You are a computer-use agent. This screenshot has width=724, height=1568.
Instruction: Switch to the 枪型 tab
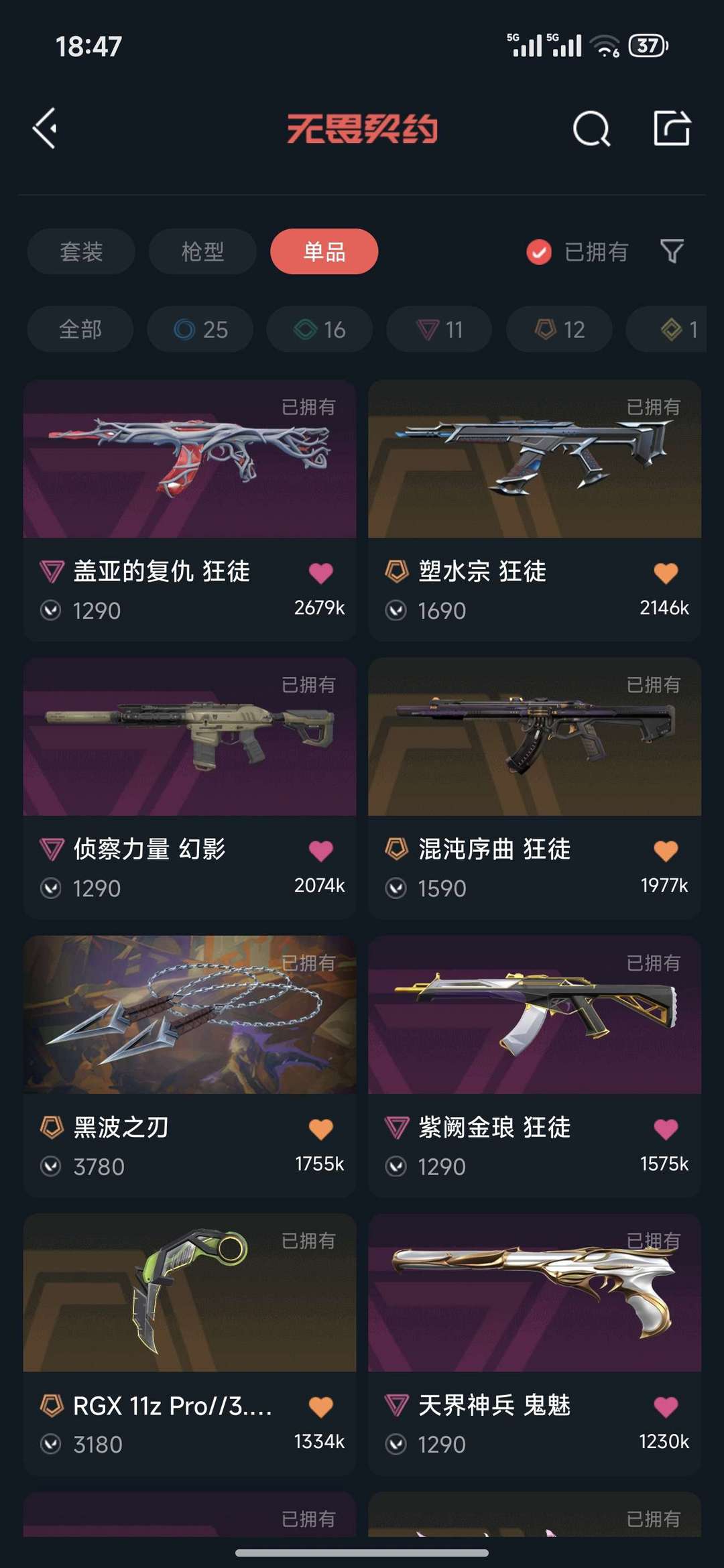click(202, 251)
